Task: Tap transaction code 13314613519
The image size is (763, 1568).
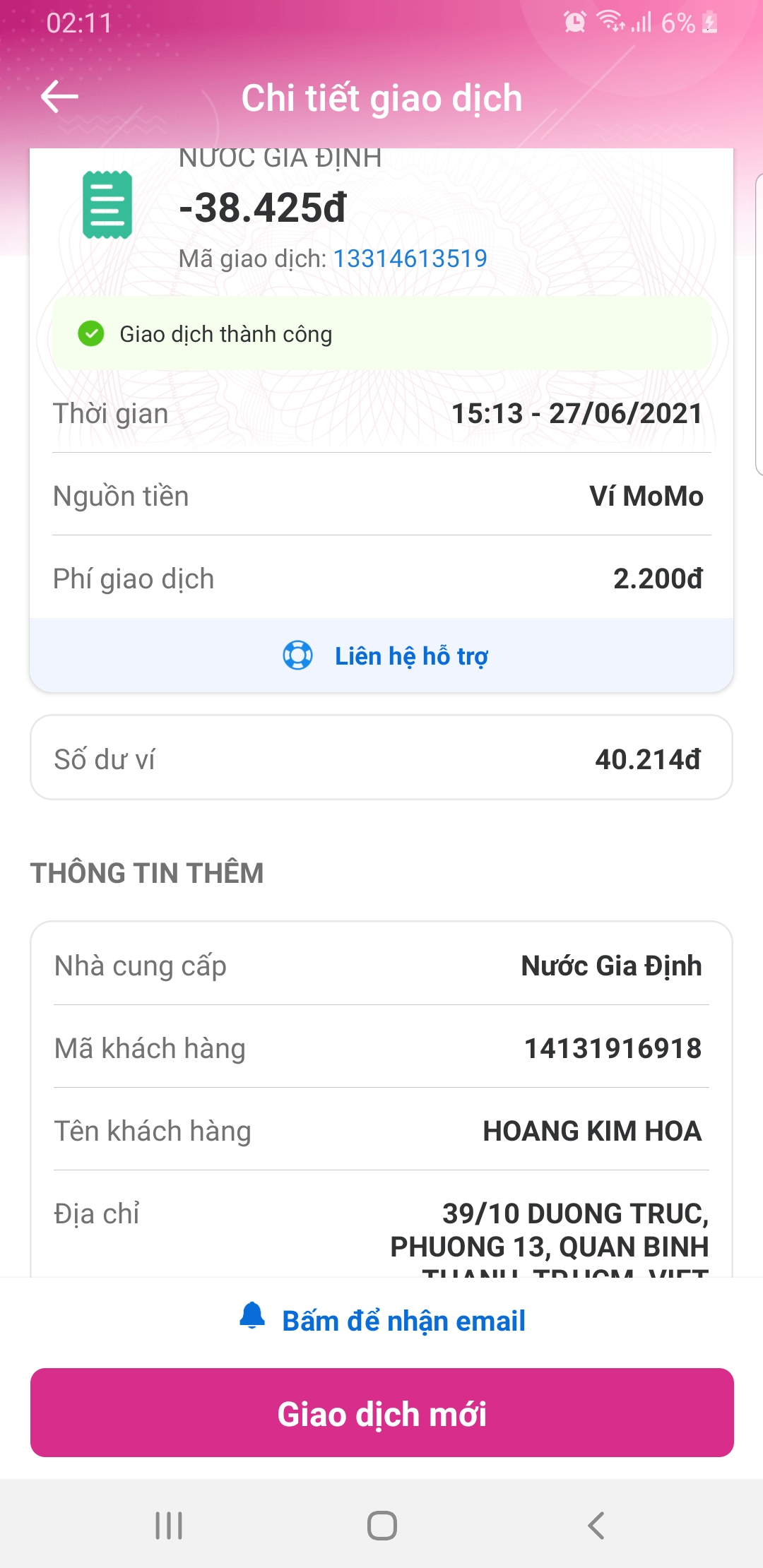Action: [410, 259]
